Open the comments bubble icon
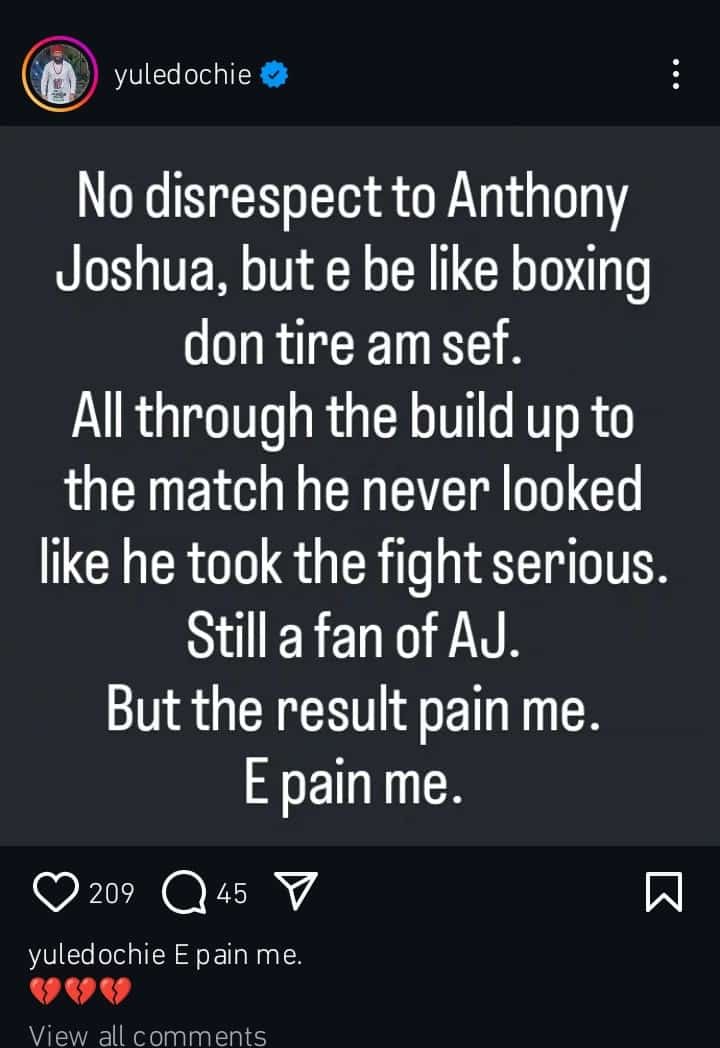 click(x=182, y=892)
